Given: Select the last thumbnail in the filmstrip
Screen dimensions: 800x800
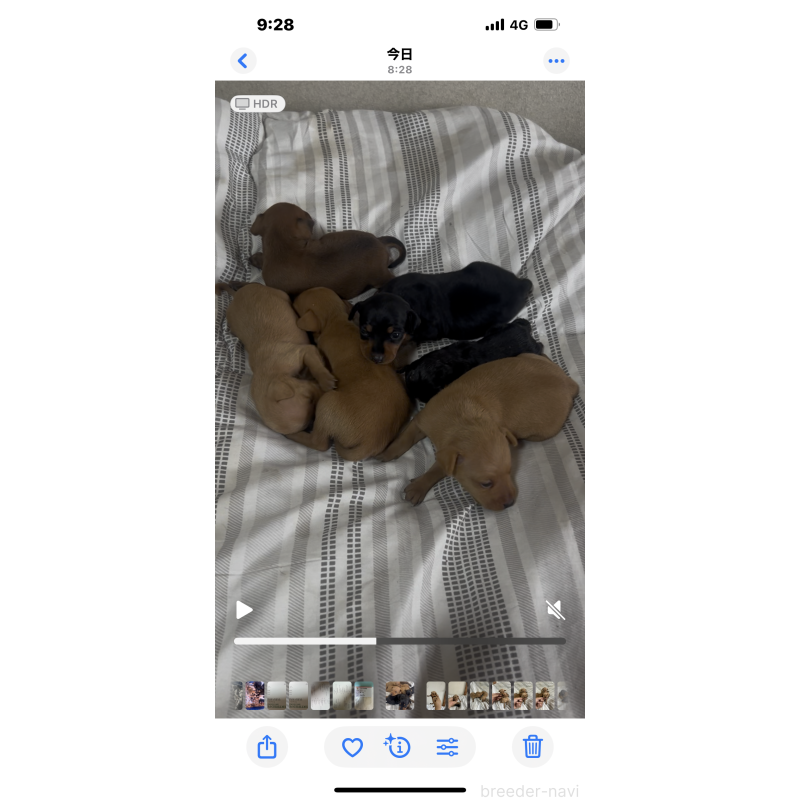Looking at the screenshot, I should click(x=562, y=695).
